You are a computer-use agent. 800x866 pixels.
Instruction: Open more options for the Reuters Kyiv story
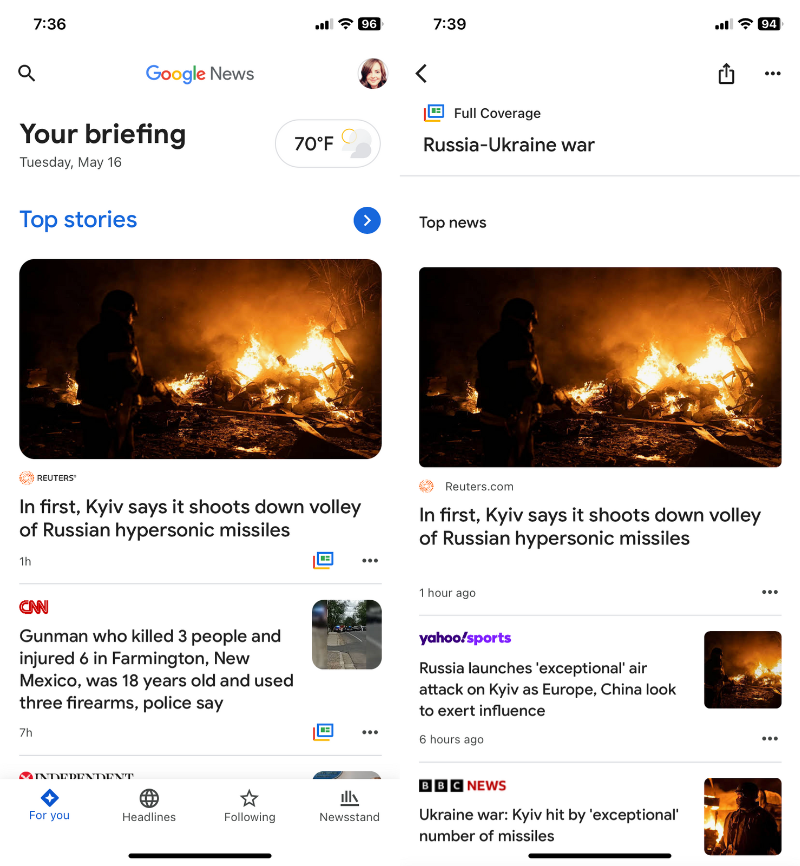pos(370,561)
